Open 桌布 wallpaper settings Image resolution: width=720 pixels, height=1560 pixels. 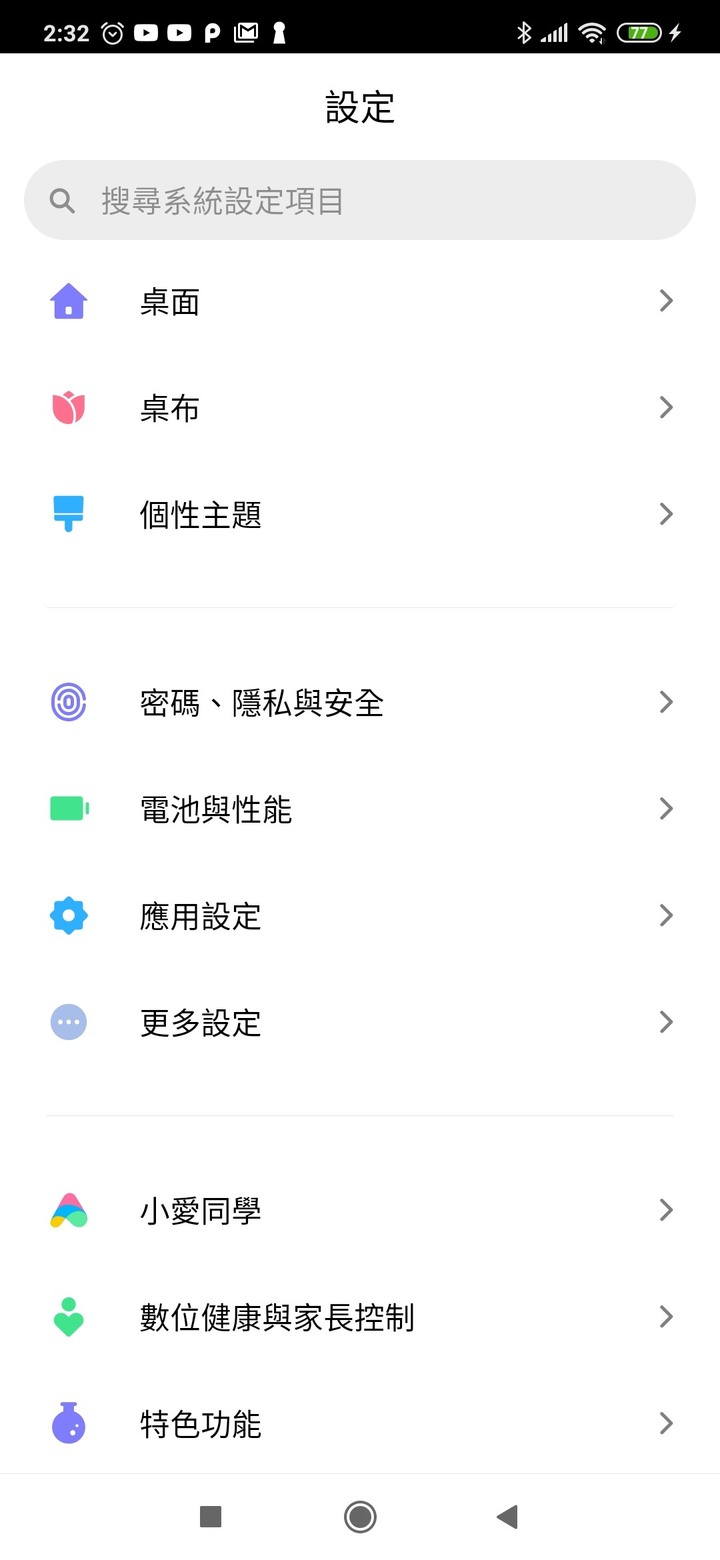[x=360, y=408]
